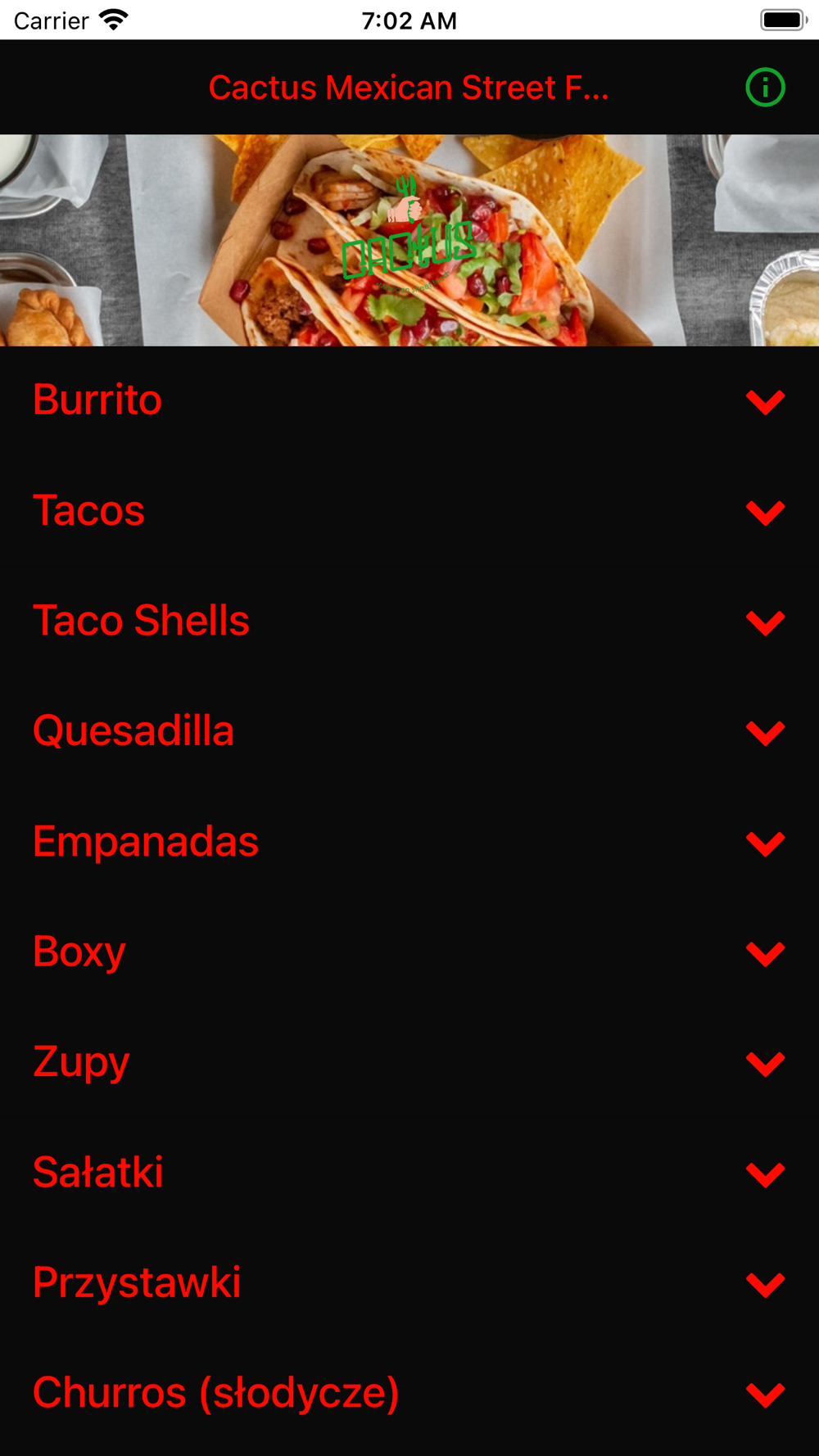819x1456 pixels.
Task: Show items under Empanadas
Action: (409, 842)
